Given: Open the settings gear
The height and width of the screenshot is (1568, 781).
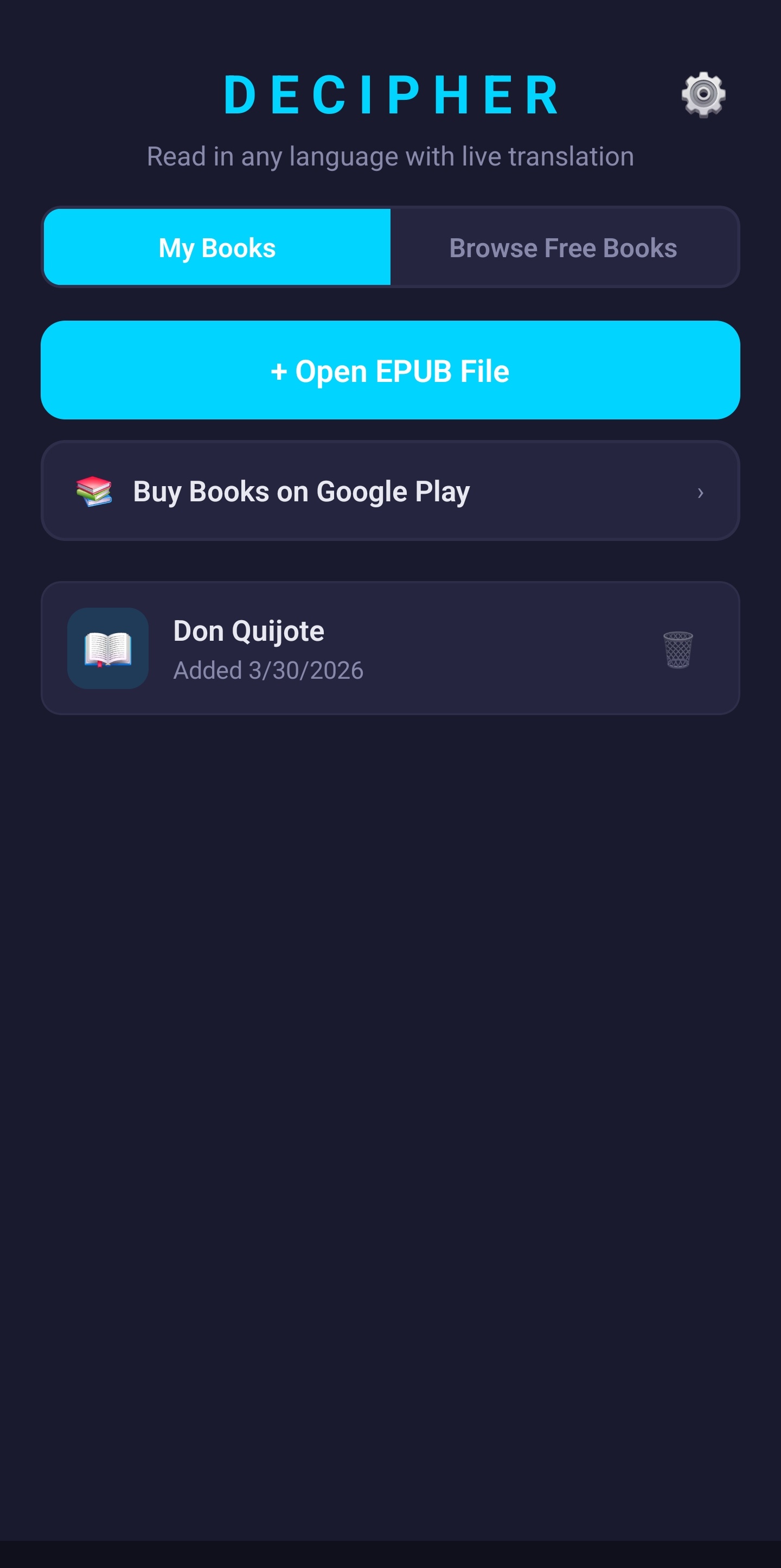Looking at the screenshot, I should pos(703,94).
